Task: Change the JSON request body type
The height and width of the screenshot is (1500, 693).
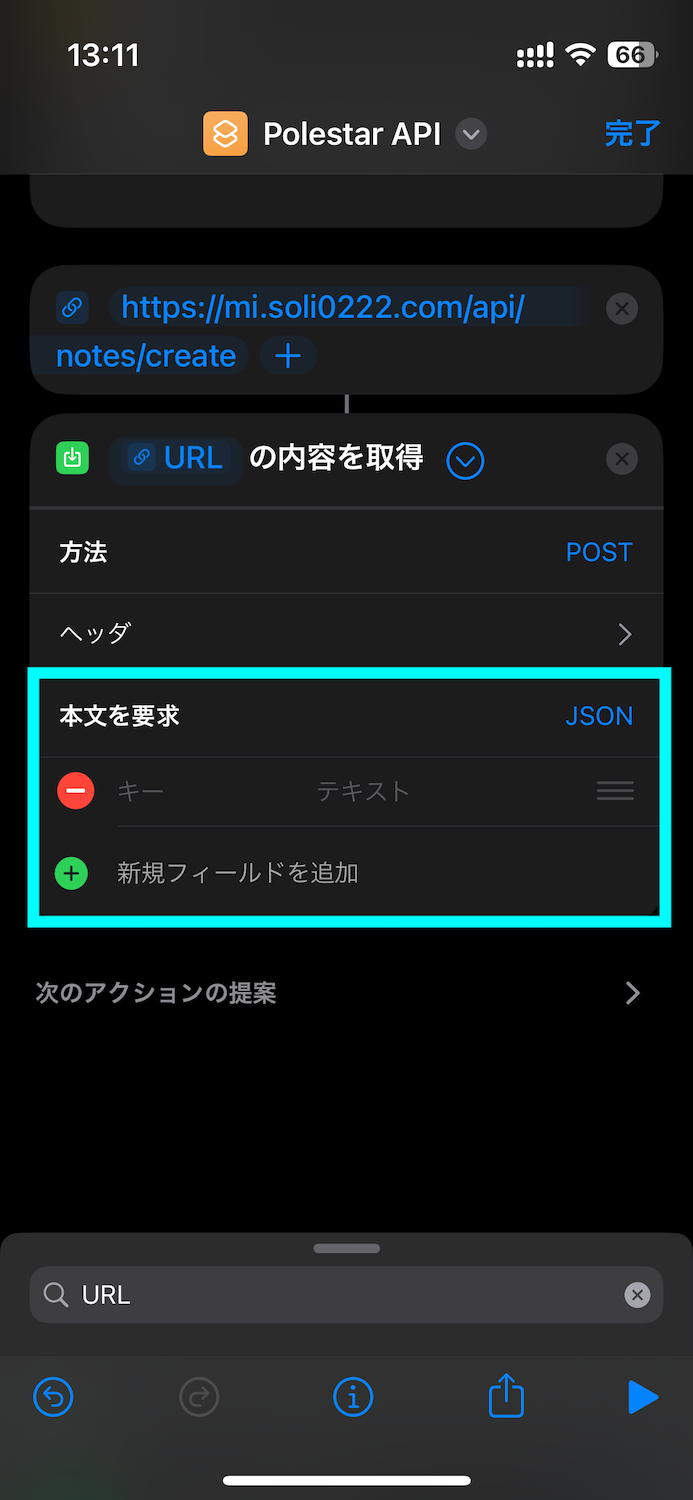Action: pos(599,716)
